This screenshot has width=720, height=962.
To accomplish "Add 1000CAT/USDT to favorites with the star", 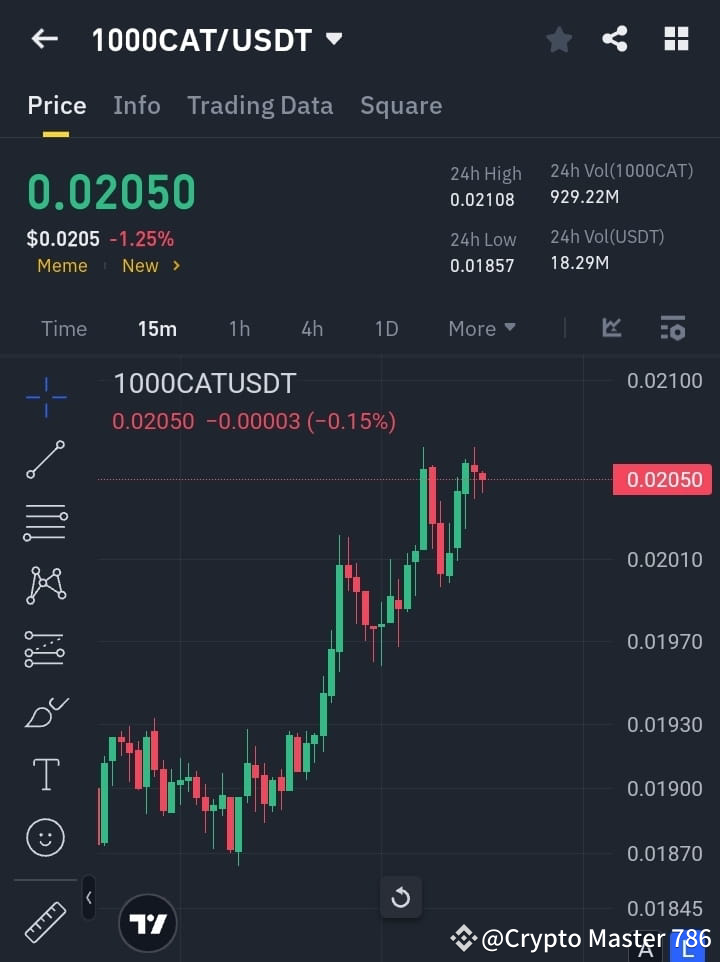I will 559,39.
